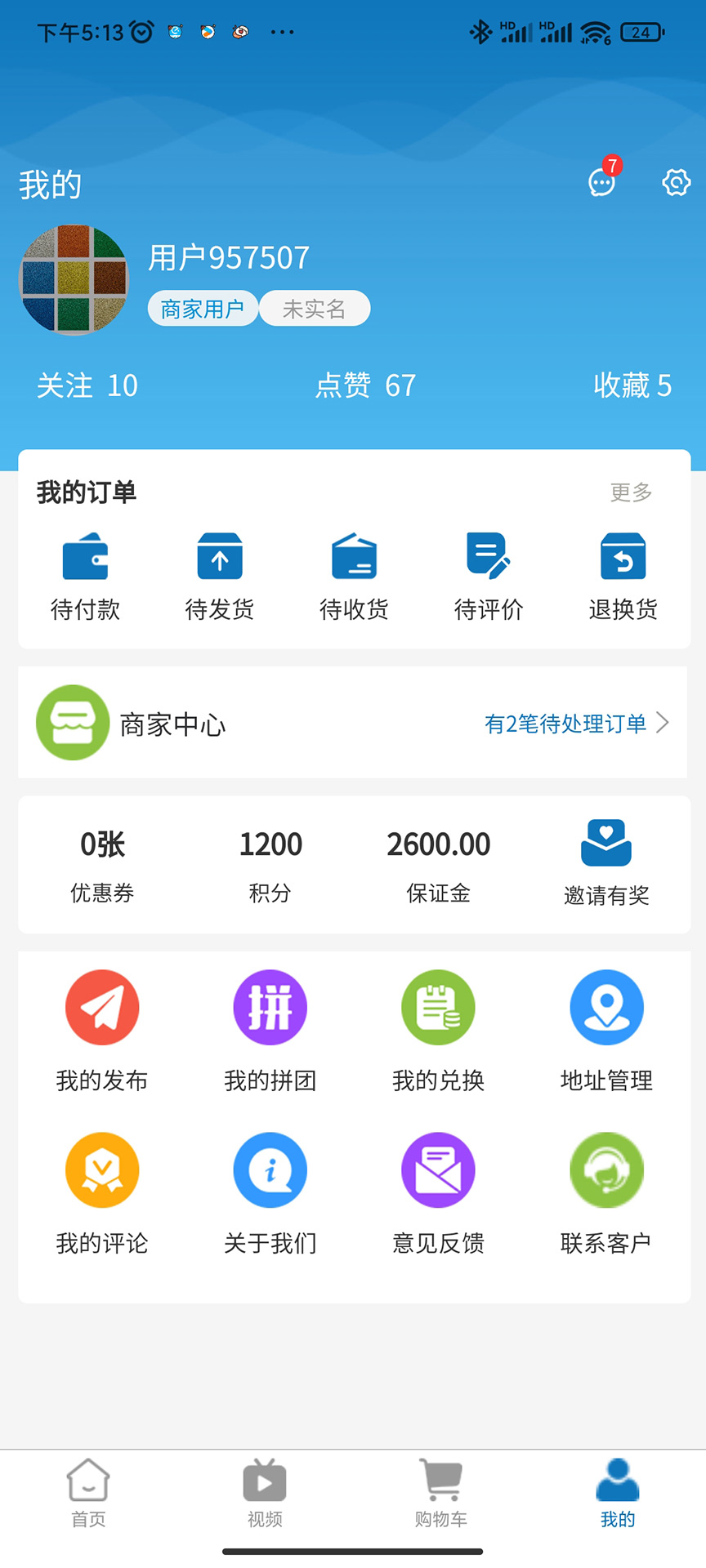Open 商家中心 pending orders row
The width and height of the screenshot is (706, 1568).
[353, 723]
